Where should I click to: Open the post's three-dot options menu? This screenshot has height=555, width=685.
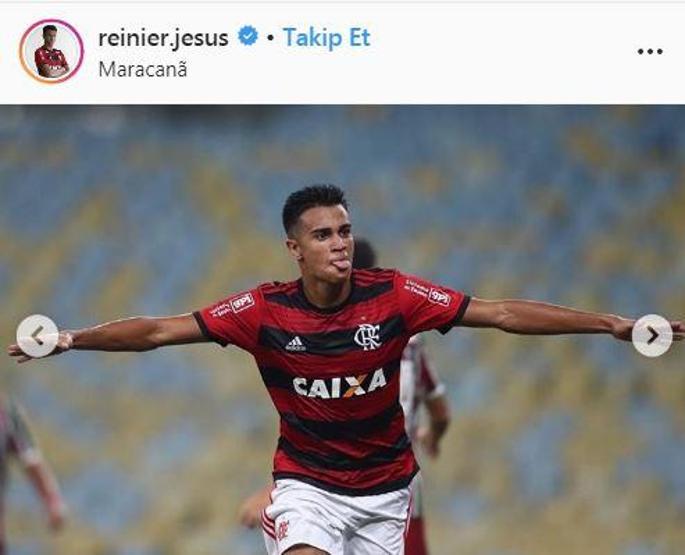[650, 52]
